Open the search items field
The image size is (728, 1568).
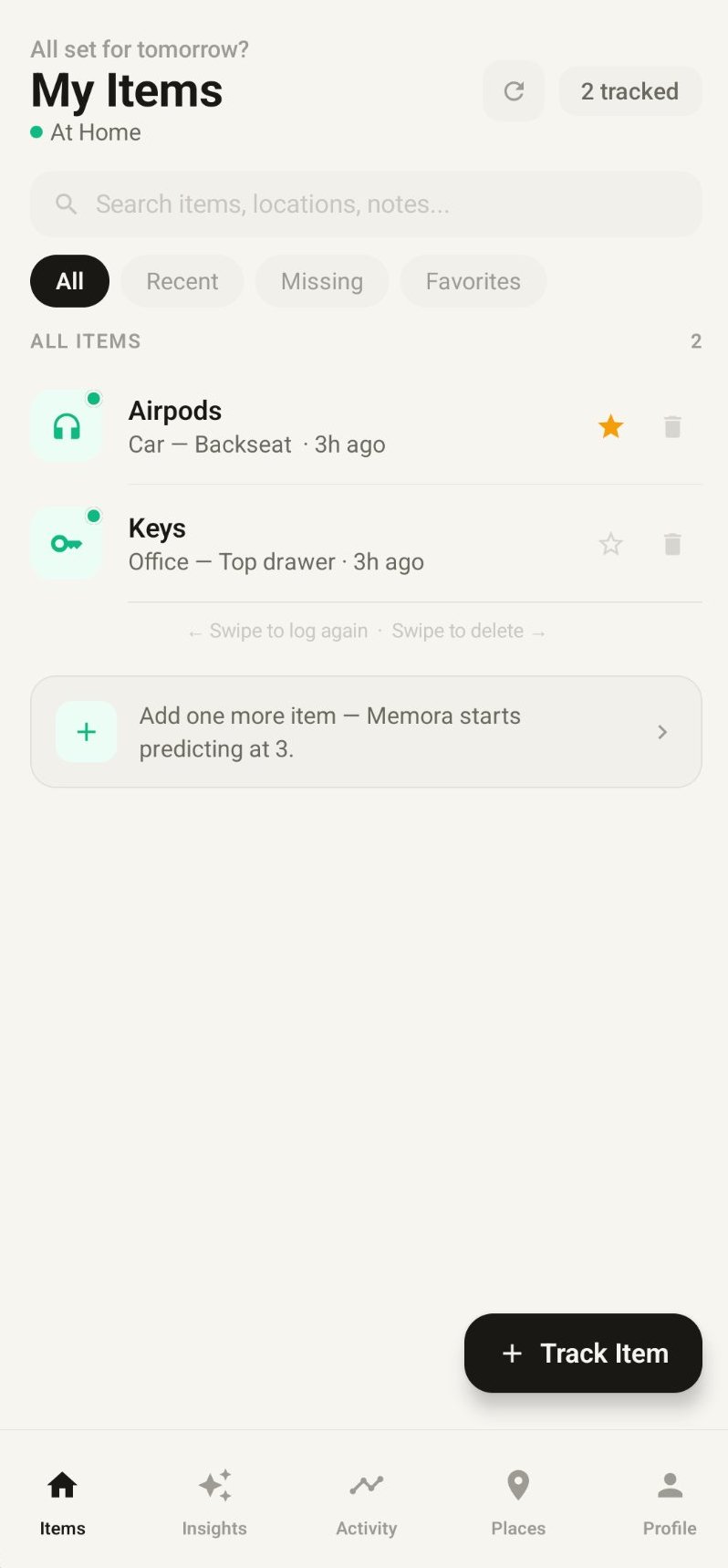point(365,204)
